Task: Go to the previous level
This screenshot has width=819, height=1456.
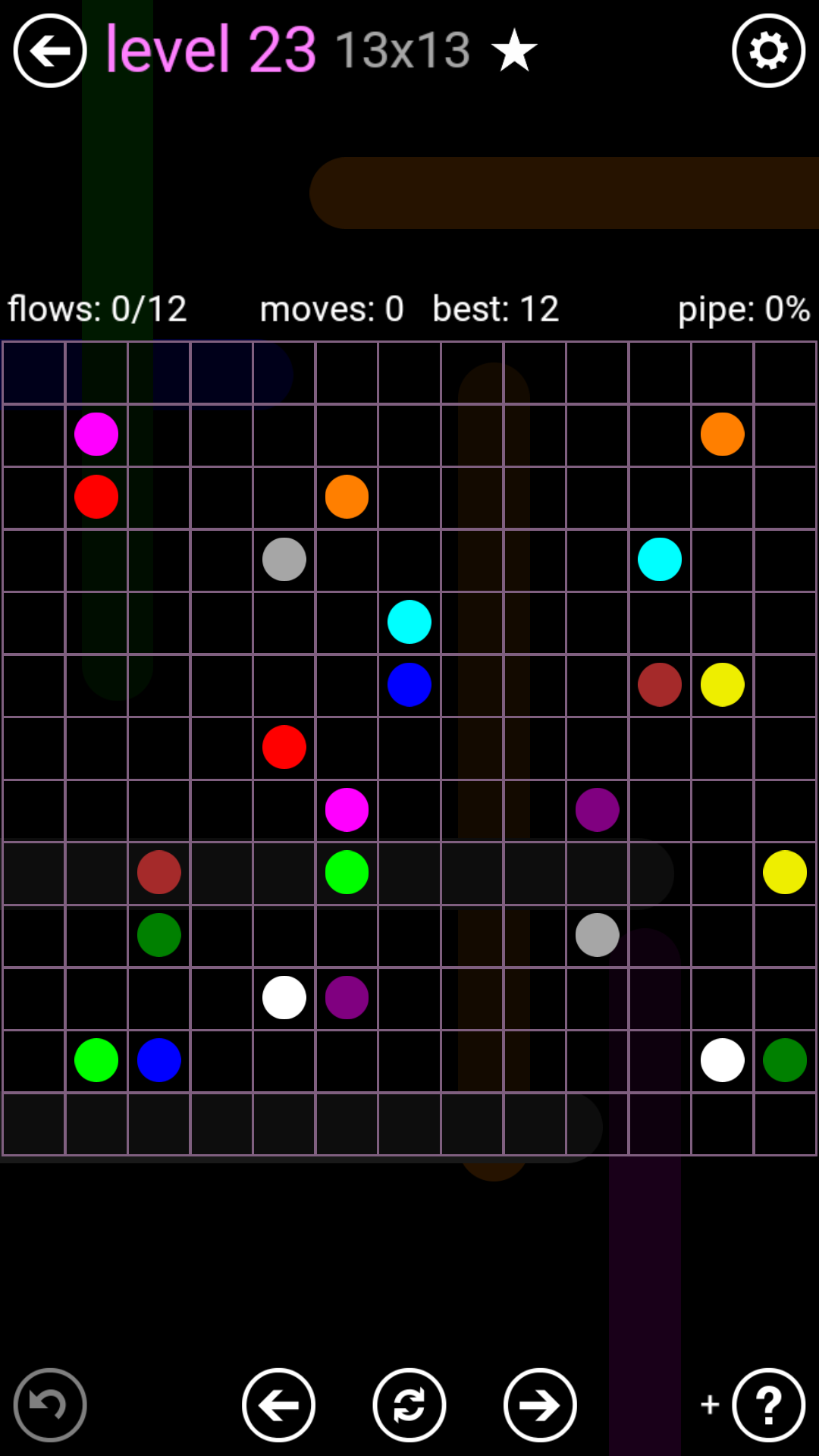Action: pos(278,1404)
